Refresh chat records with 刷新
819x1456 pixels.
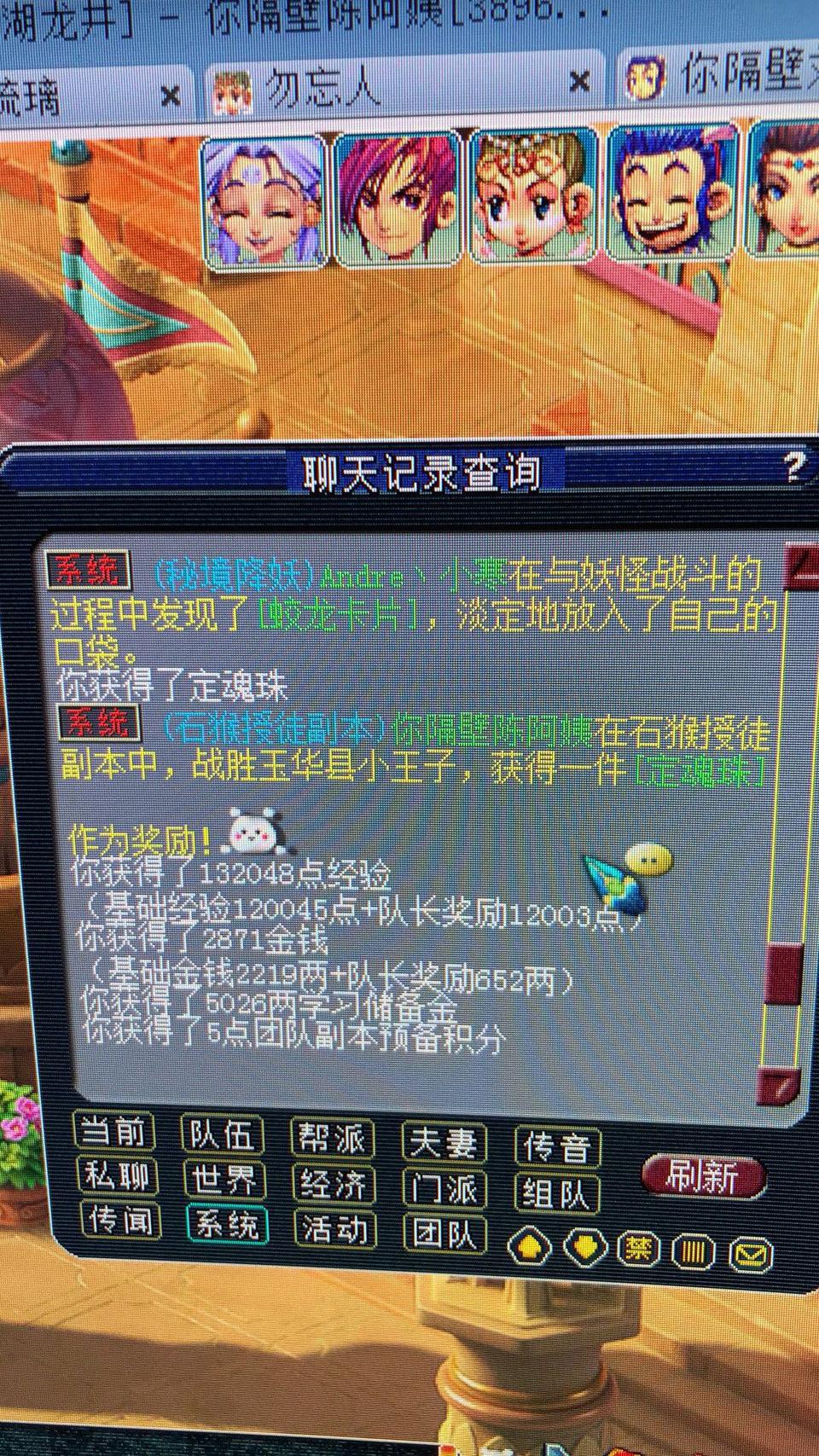point(703,1178)
